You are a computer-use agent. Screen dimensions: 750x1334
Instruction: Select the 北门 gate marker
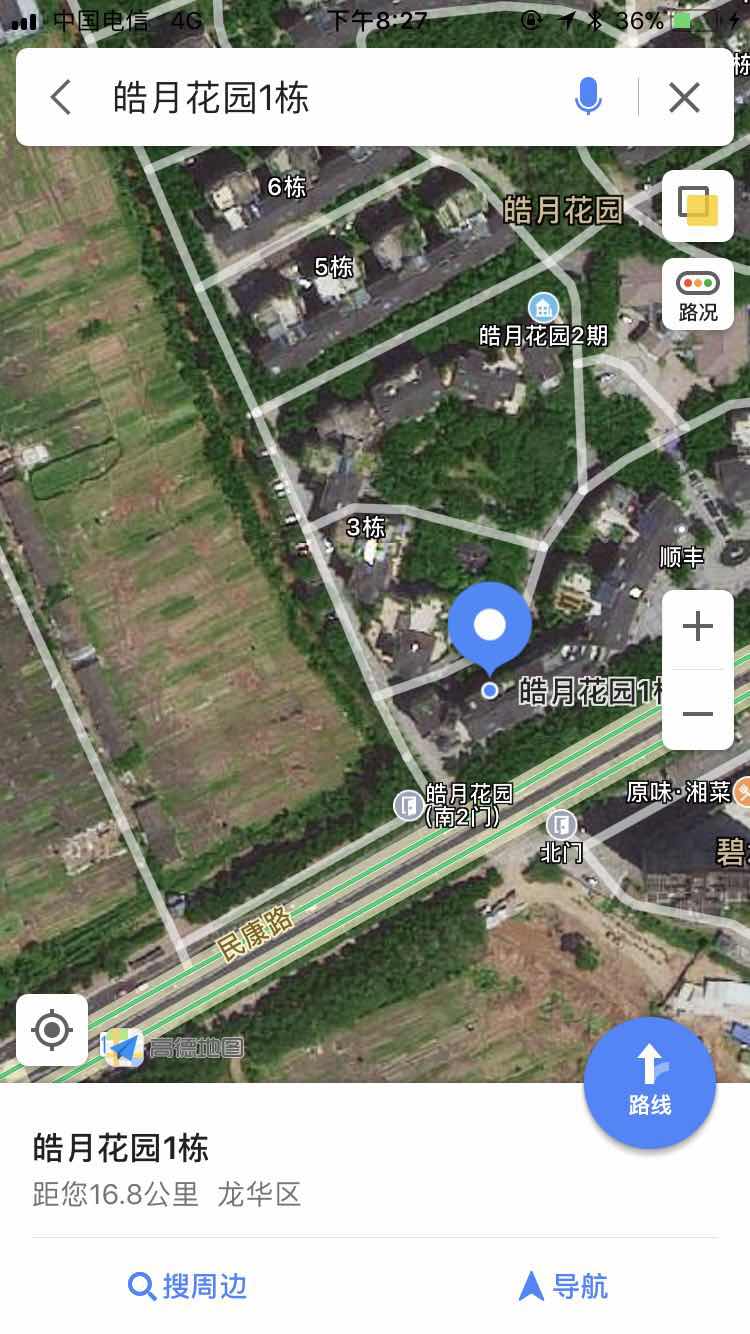point(561,826)
